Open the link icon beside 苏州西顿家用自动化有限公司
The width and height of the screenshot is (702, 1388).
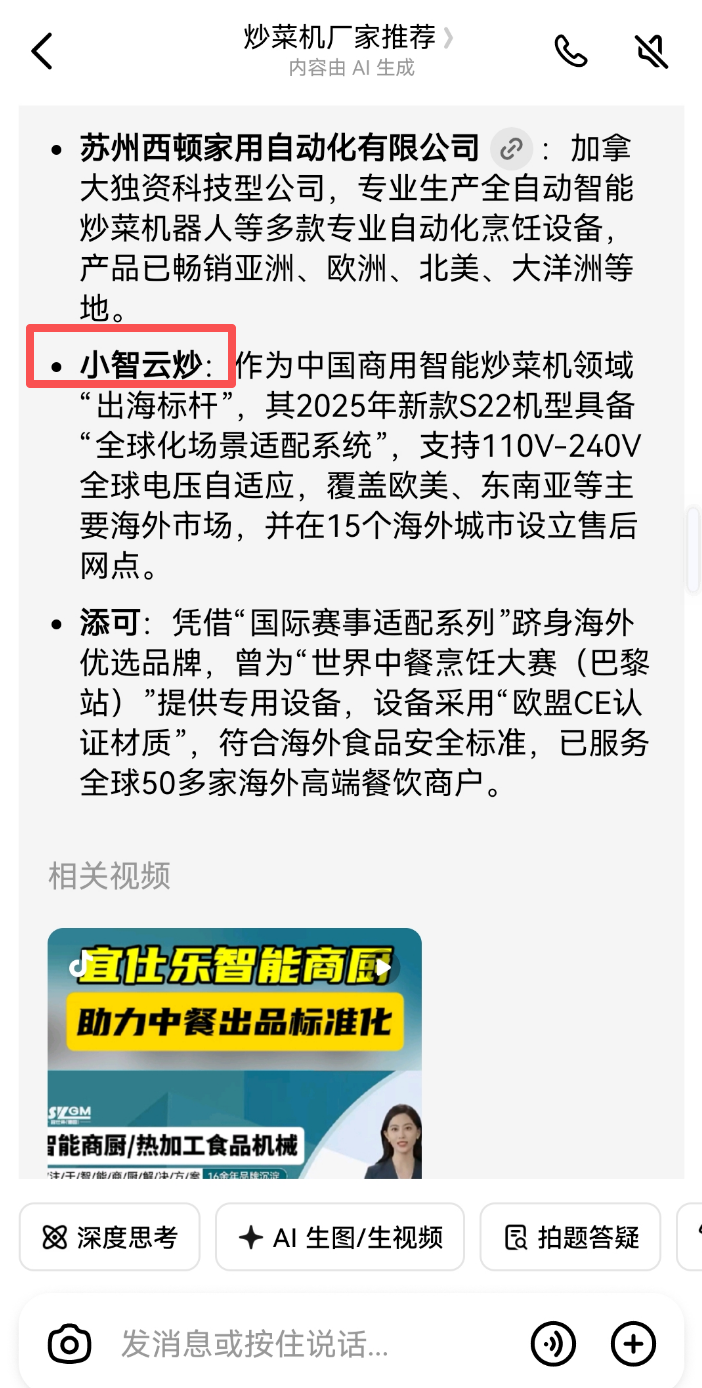click(511, 149)
